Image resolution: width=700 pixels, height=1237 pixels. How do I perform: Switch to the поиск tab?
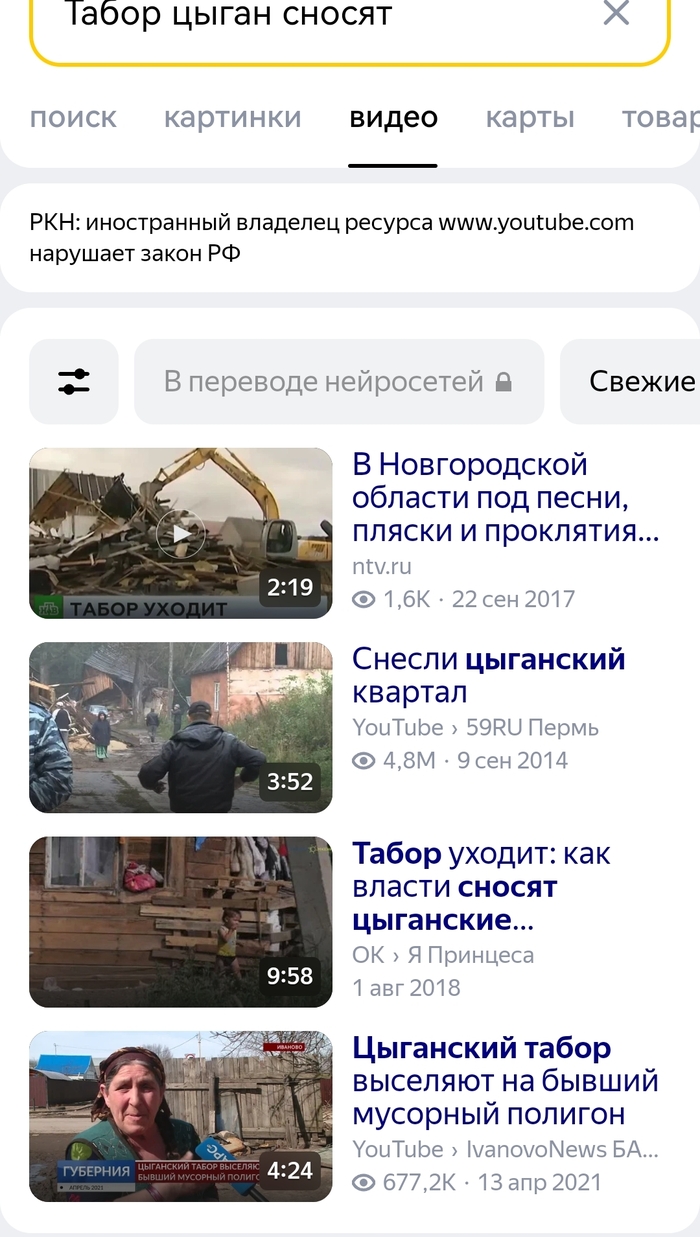(x=73, y=118)
